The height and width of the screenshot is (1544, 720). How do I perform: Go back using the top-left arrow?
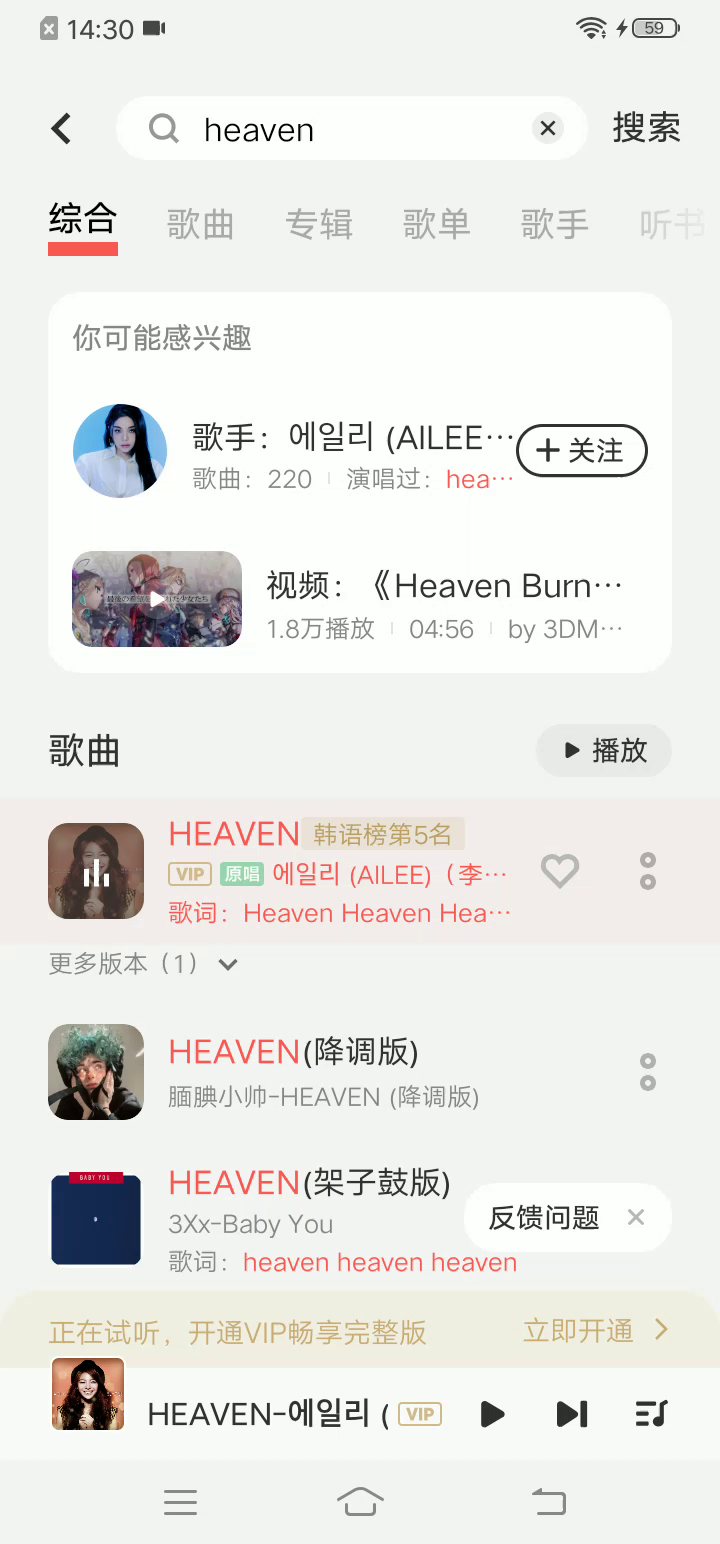pyautogui.click(x=62, y=128)
